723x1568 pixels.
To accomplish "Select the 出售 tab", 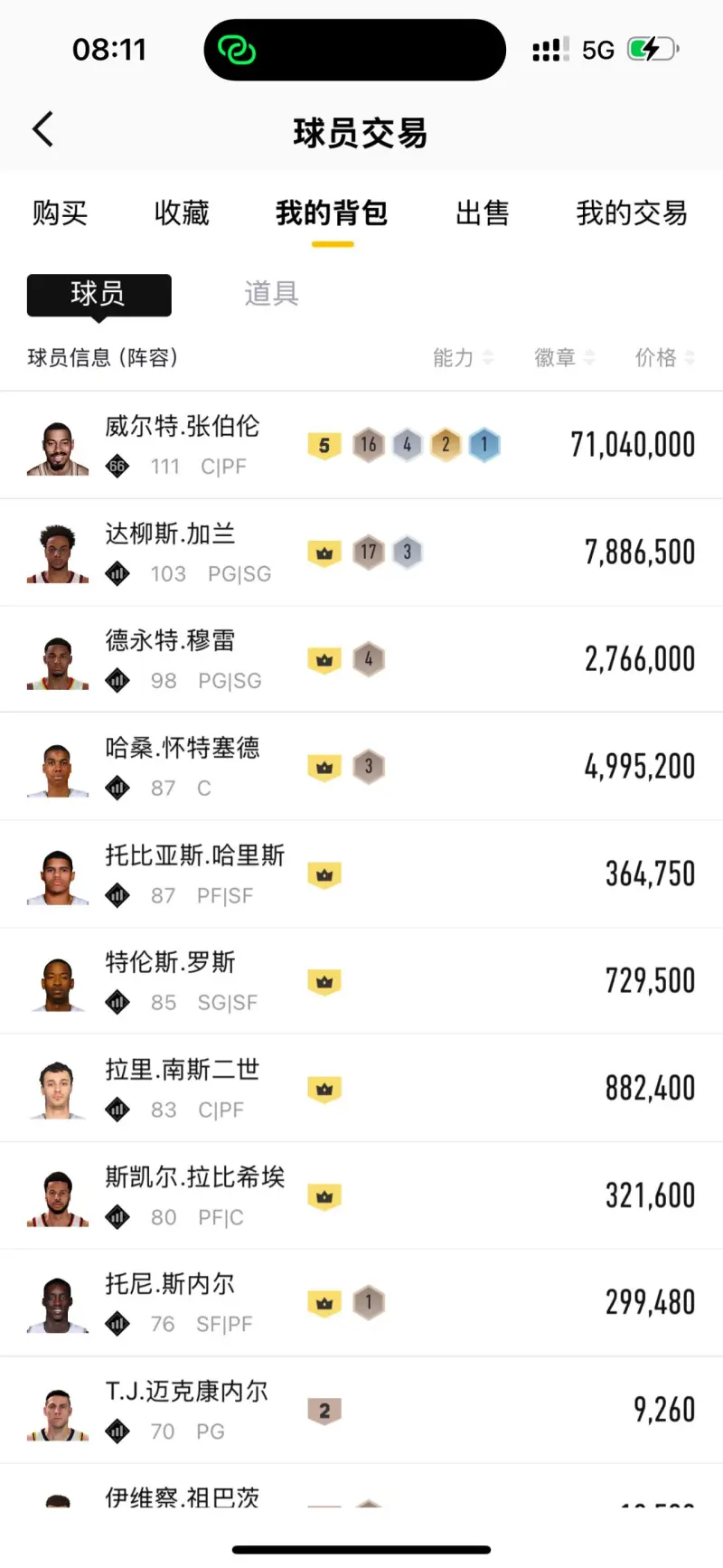I will click(483, 213).
